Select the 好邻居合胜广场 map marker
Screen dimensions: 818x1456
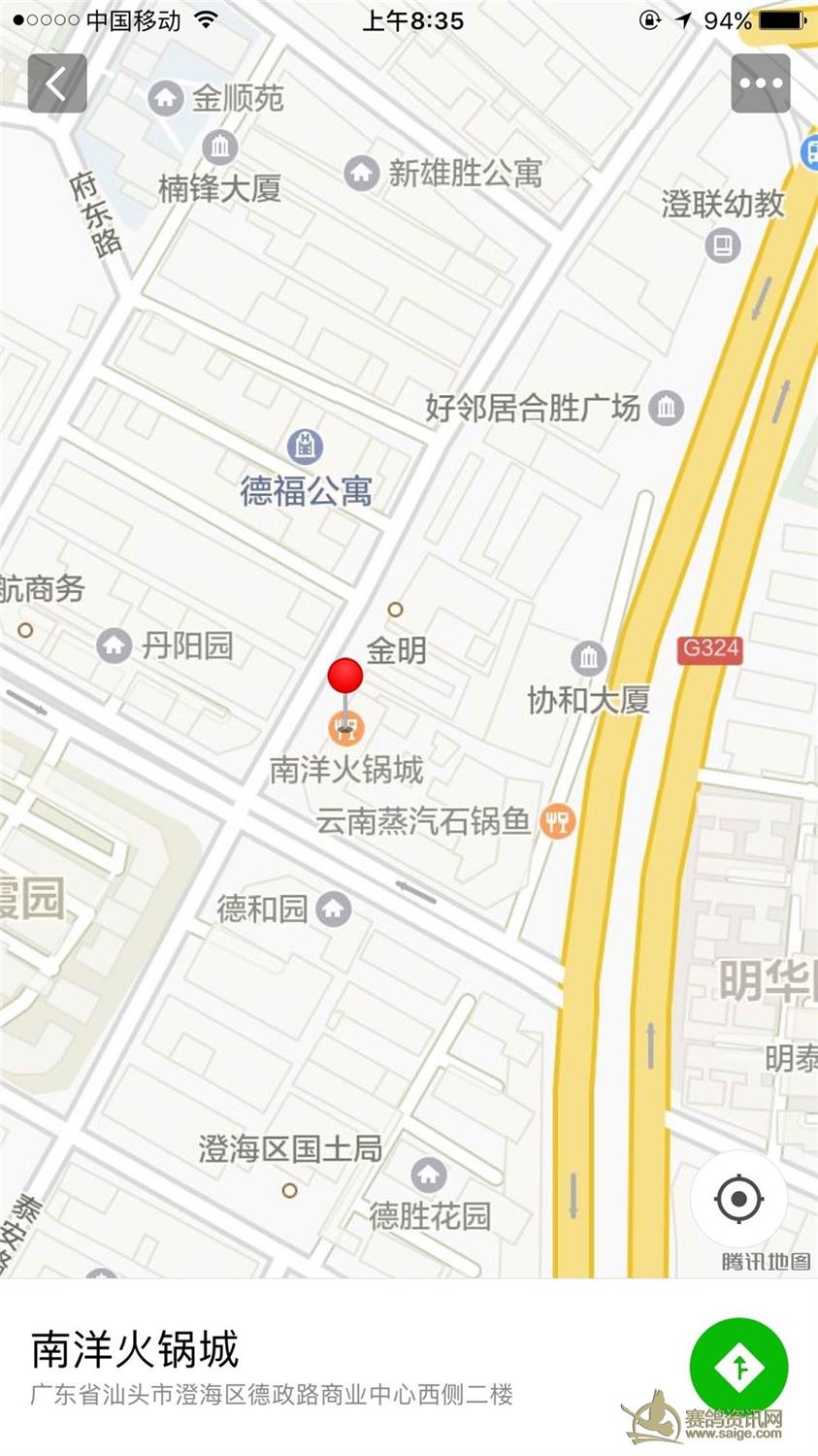pyautogui.click(x=666, y=407)
